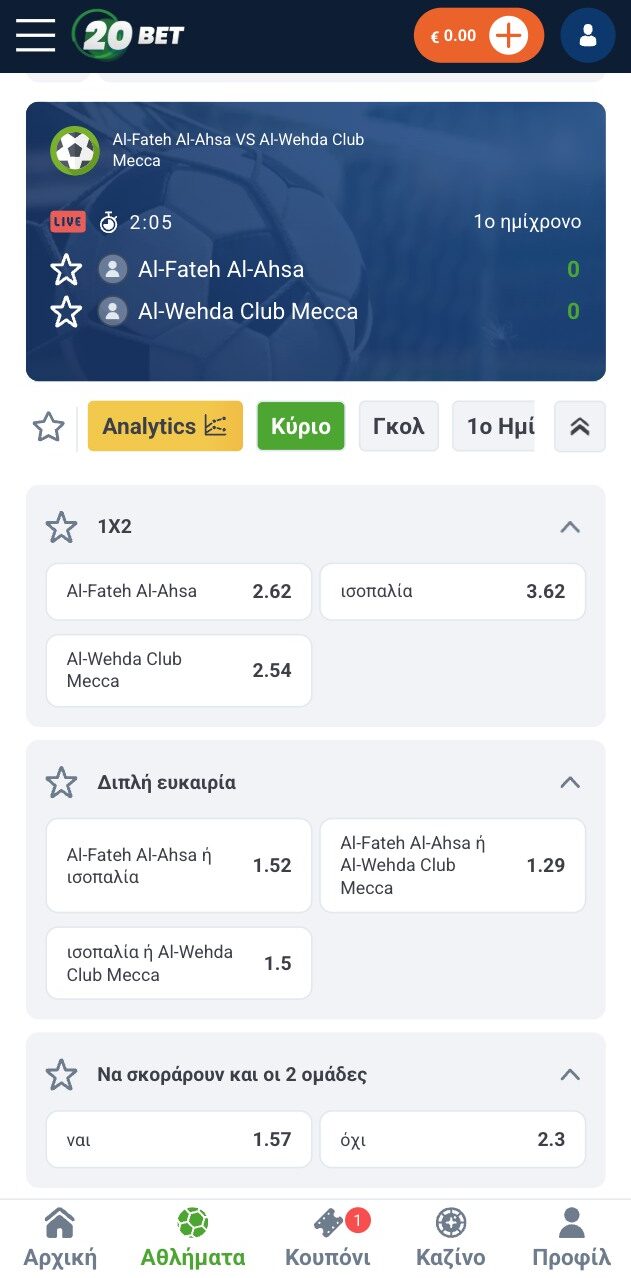The image size is (631, 1278).
Task: Open the Analytics view
Action: click(165, 426)
